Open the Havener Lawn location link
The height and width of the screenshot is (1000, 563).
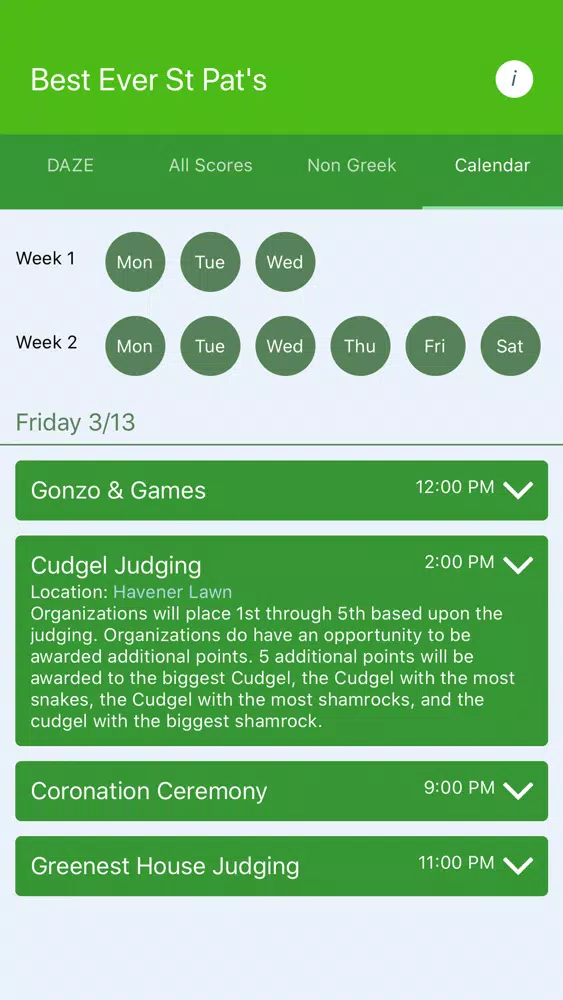(172, 592)
